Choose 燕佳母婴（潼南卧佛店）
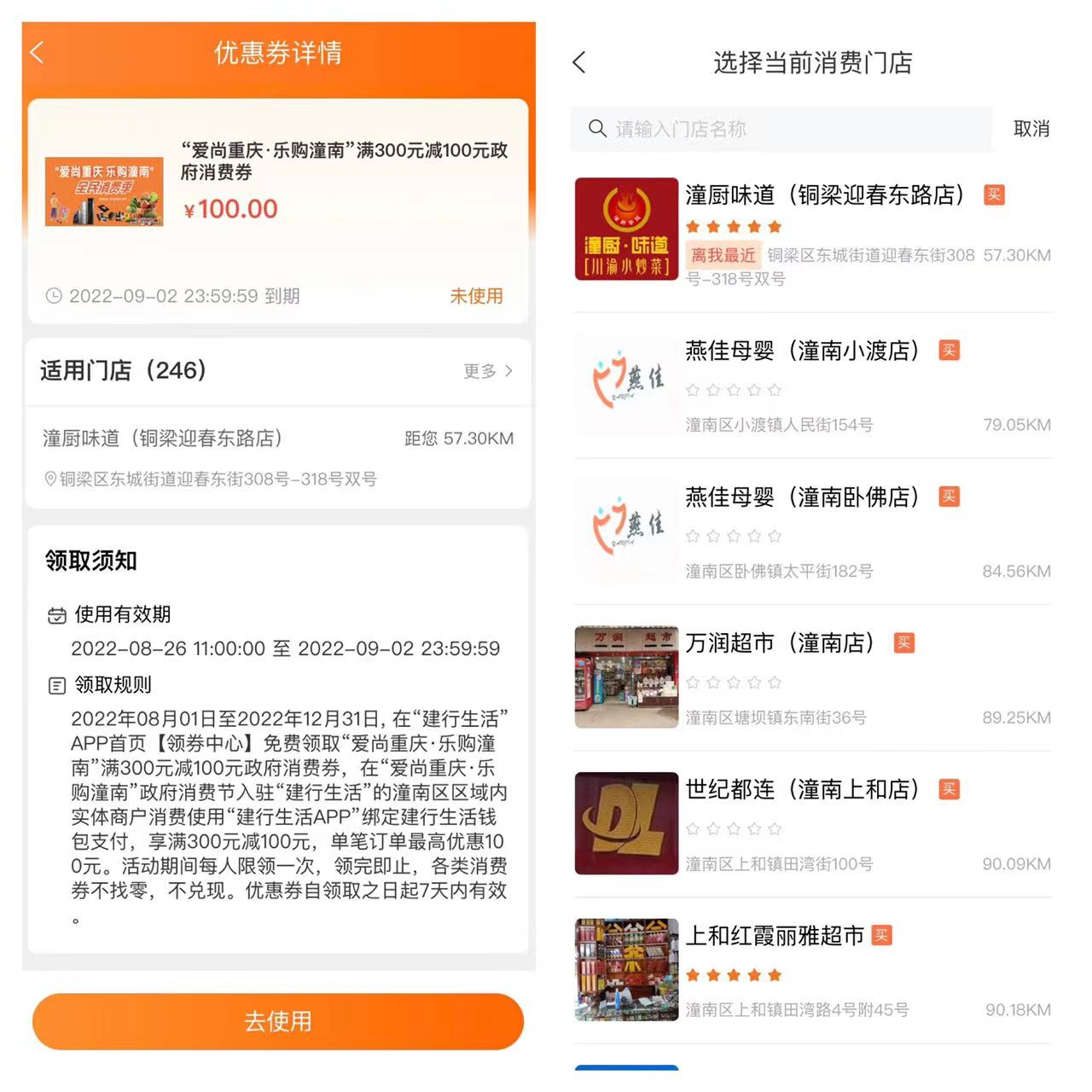Image resolution: width=1092 pixels, height=1092 pixels. (810, 532)
